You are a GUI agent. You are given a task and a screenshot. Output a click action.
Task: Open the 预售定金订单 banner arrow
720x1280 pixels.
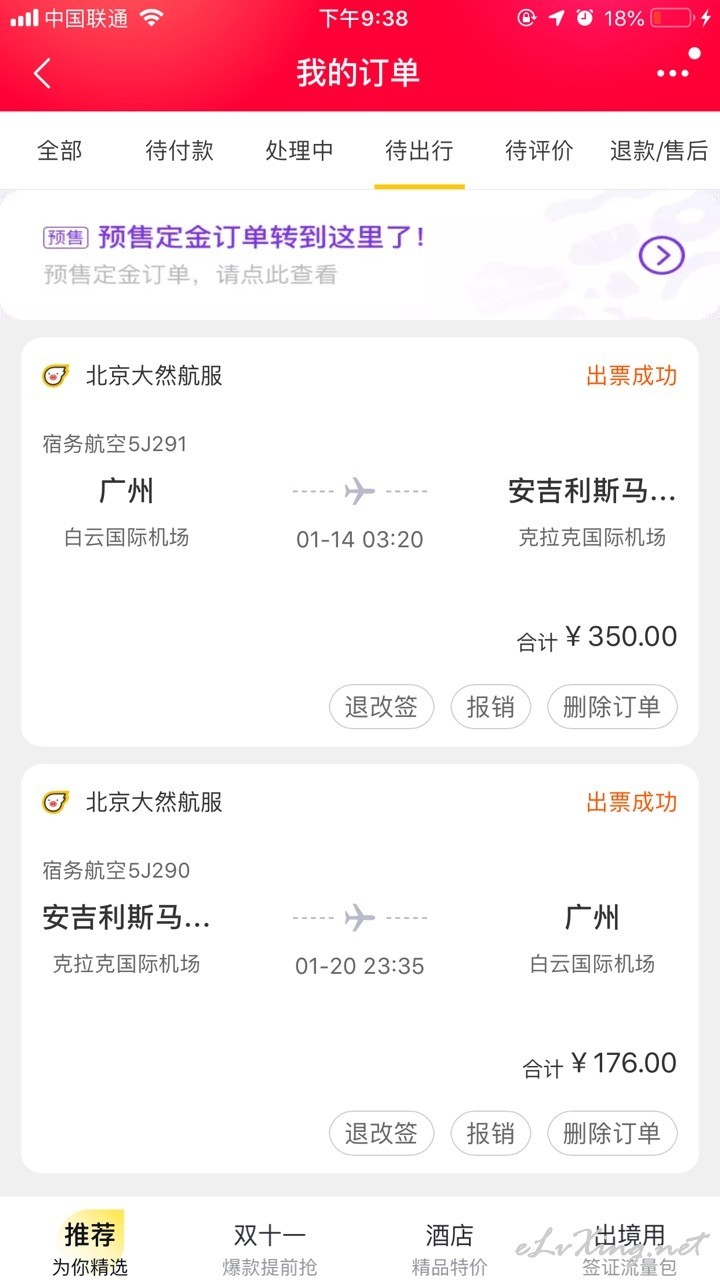[662, 256]
